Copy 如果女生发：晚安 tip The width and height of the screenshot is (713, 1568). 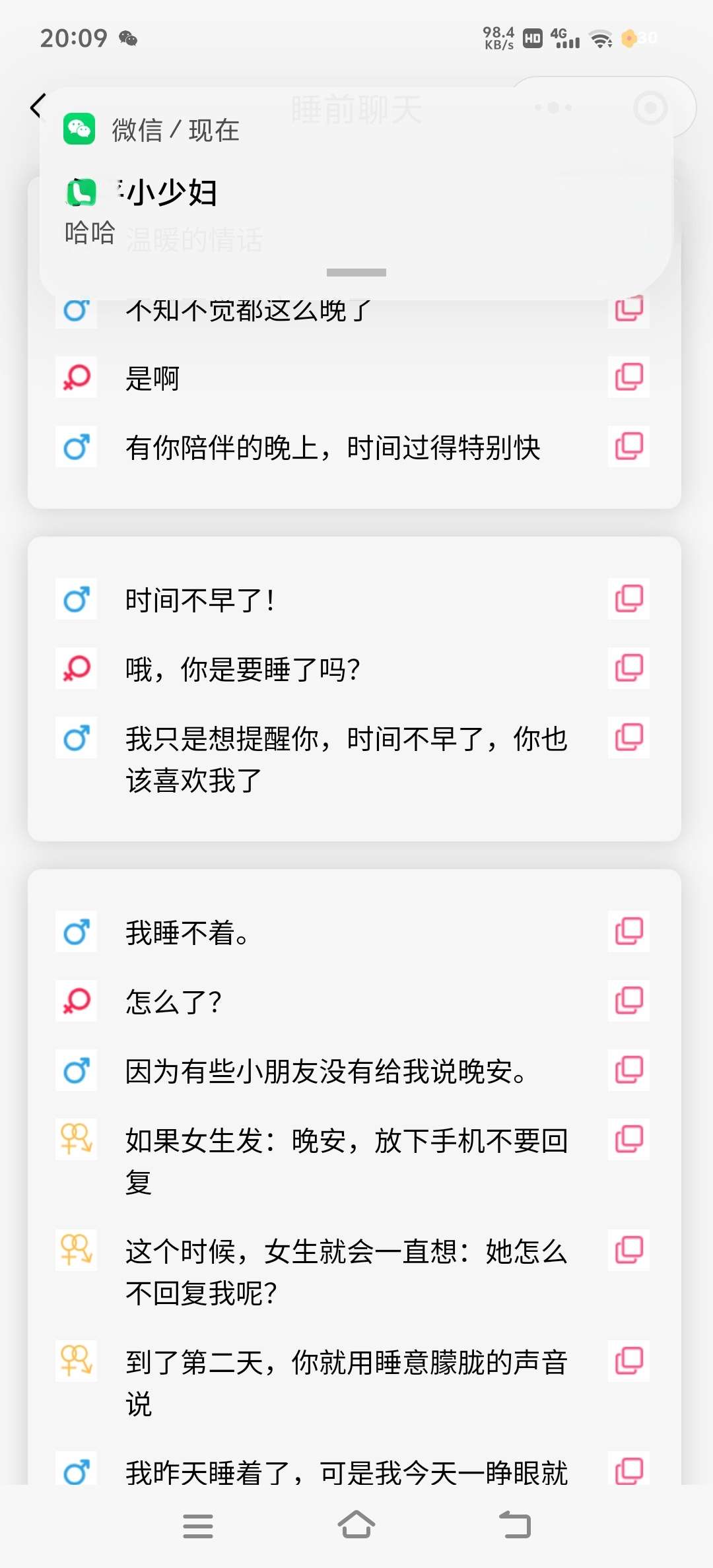pyautogui.click(x=628, y=1140)
